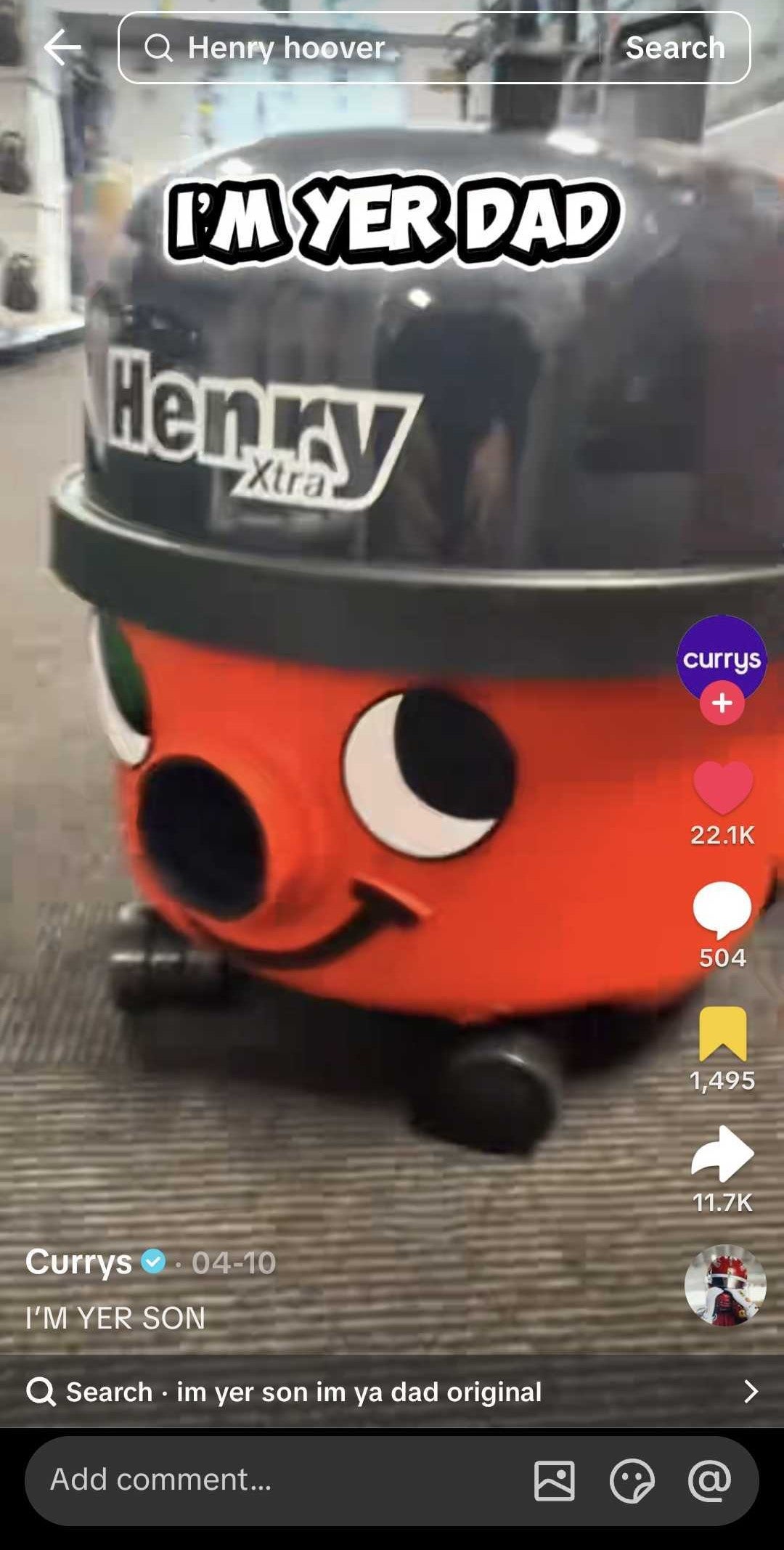Like this video with the heart
This screenshot has width=784, height=1550.
pos(722,788)
